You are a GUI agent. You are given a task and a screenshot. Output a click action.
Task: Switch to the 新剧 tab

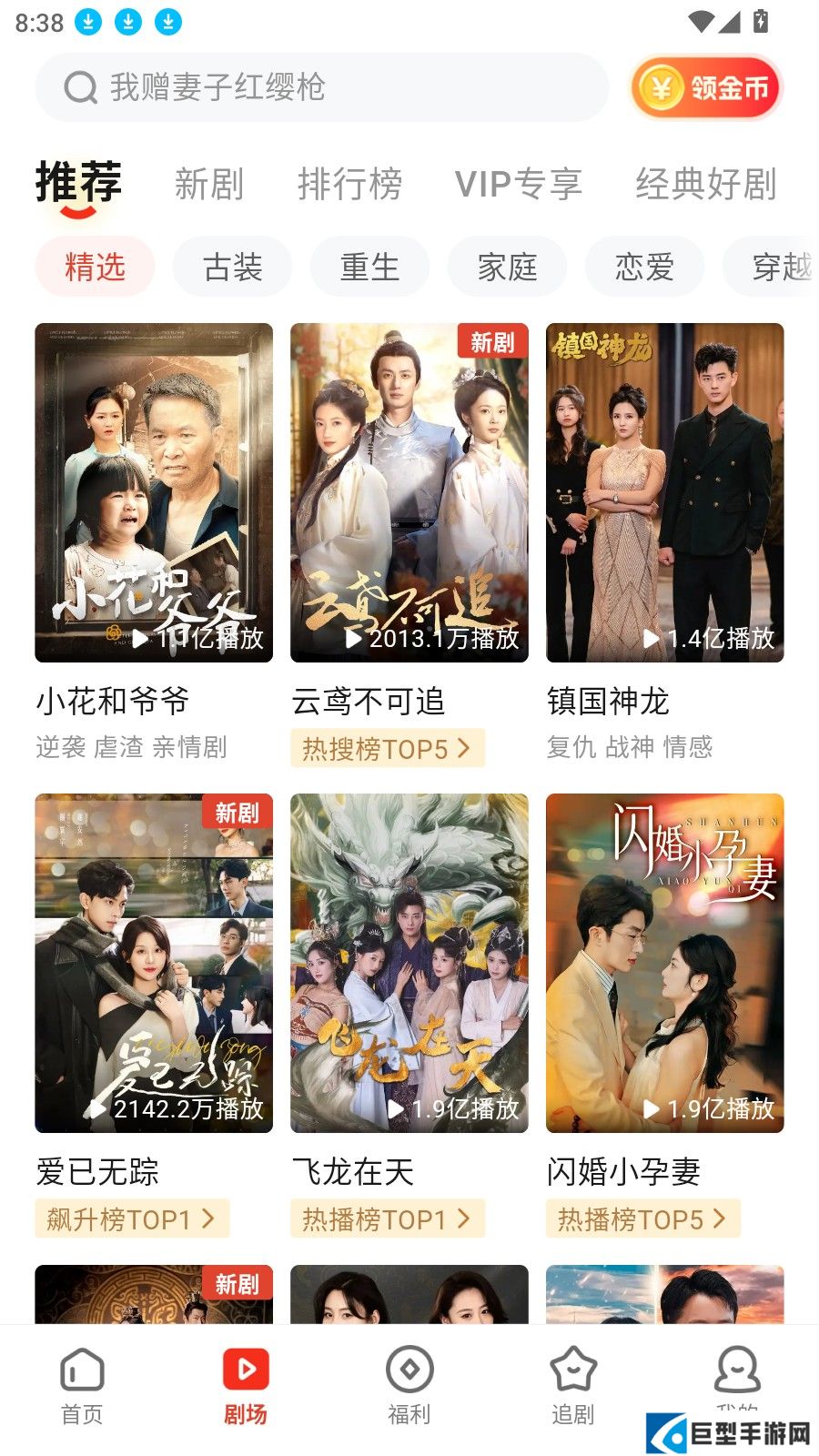pyautogui.click(x=209, y=184)
